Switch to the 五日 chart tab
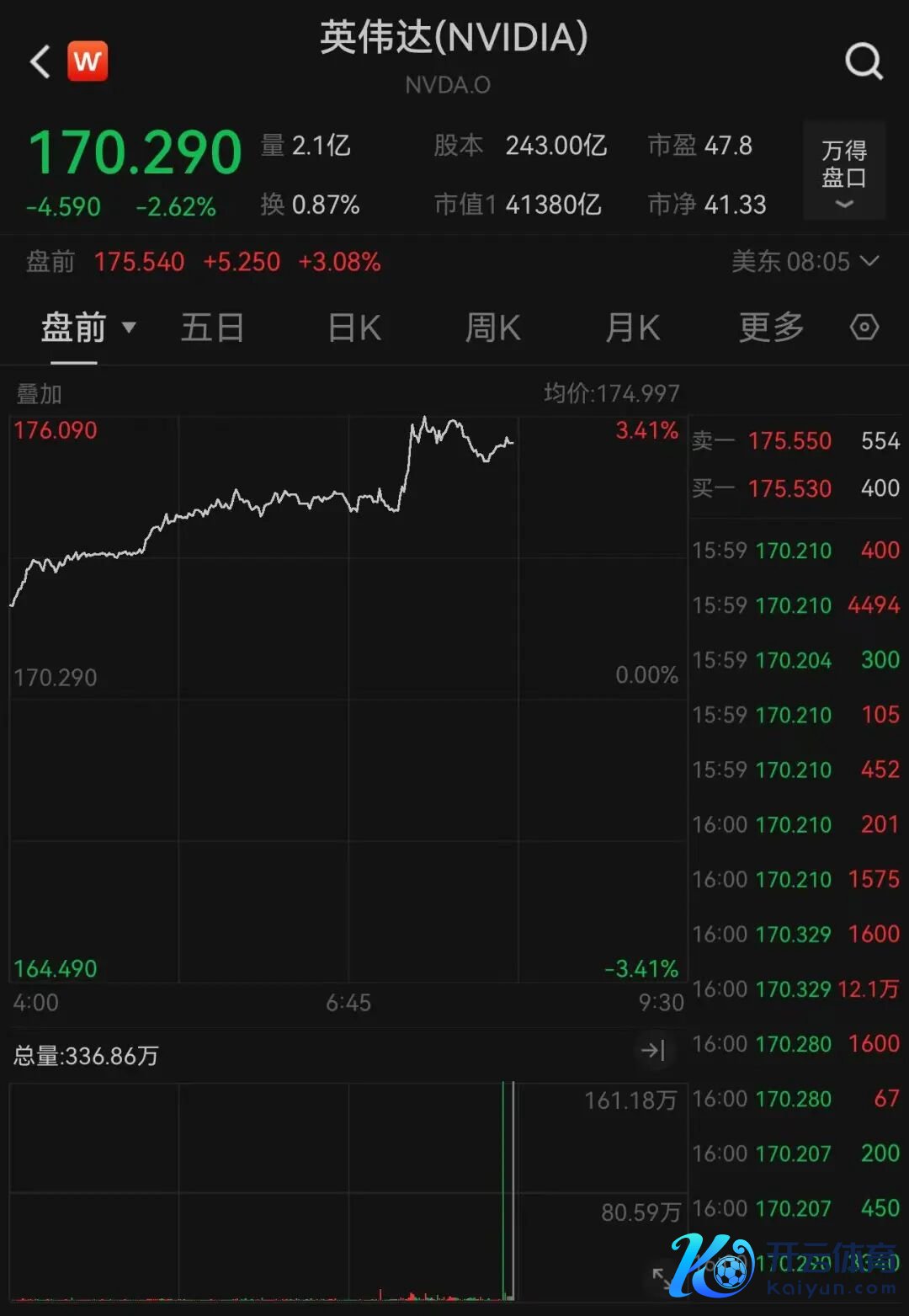Viewport: 909px width, 1316px height. [212, 328]
